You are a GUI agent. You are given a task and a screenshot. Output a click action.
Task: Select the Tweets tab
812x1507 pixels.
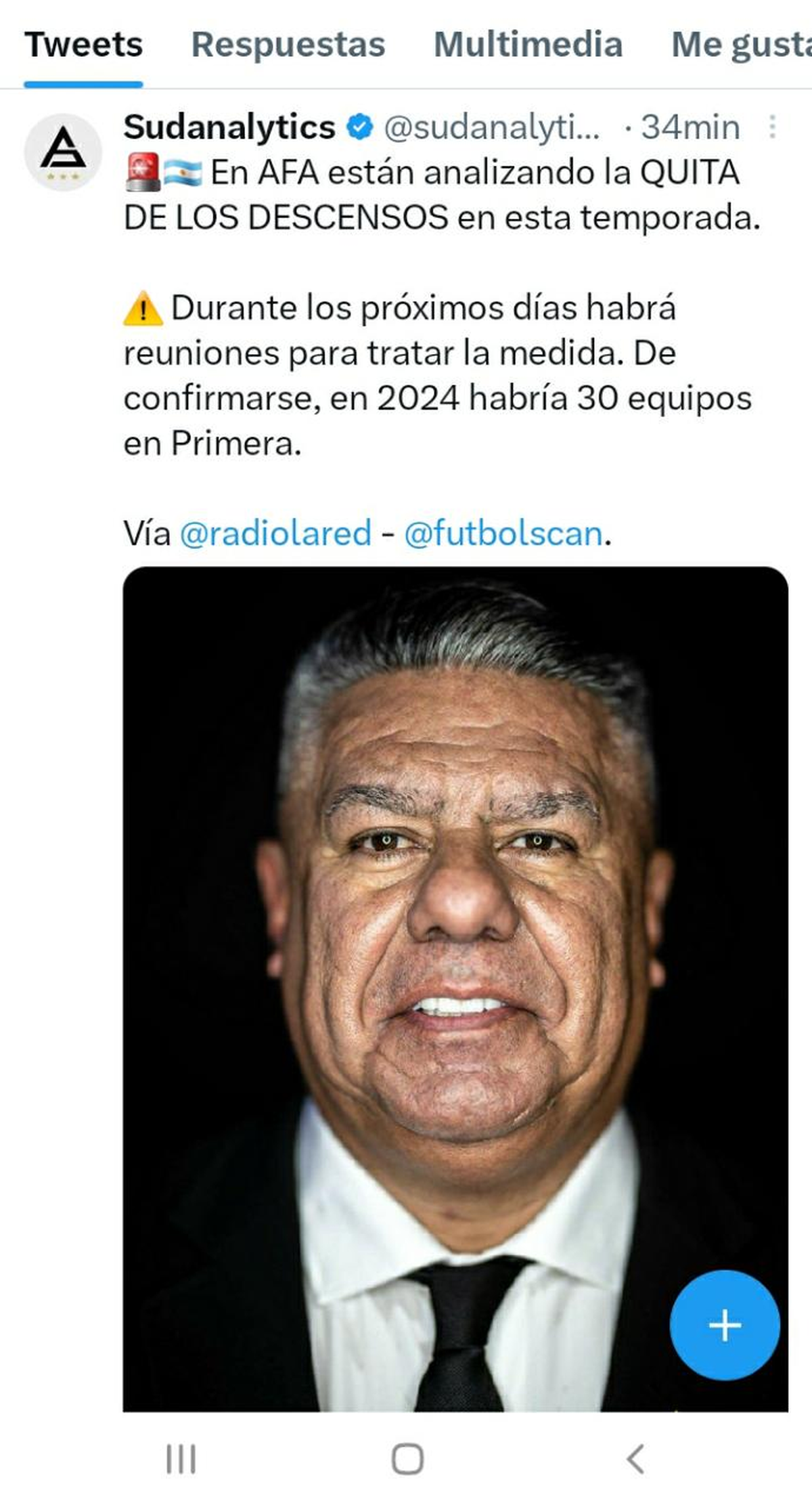(x=83, y=45)
